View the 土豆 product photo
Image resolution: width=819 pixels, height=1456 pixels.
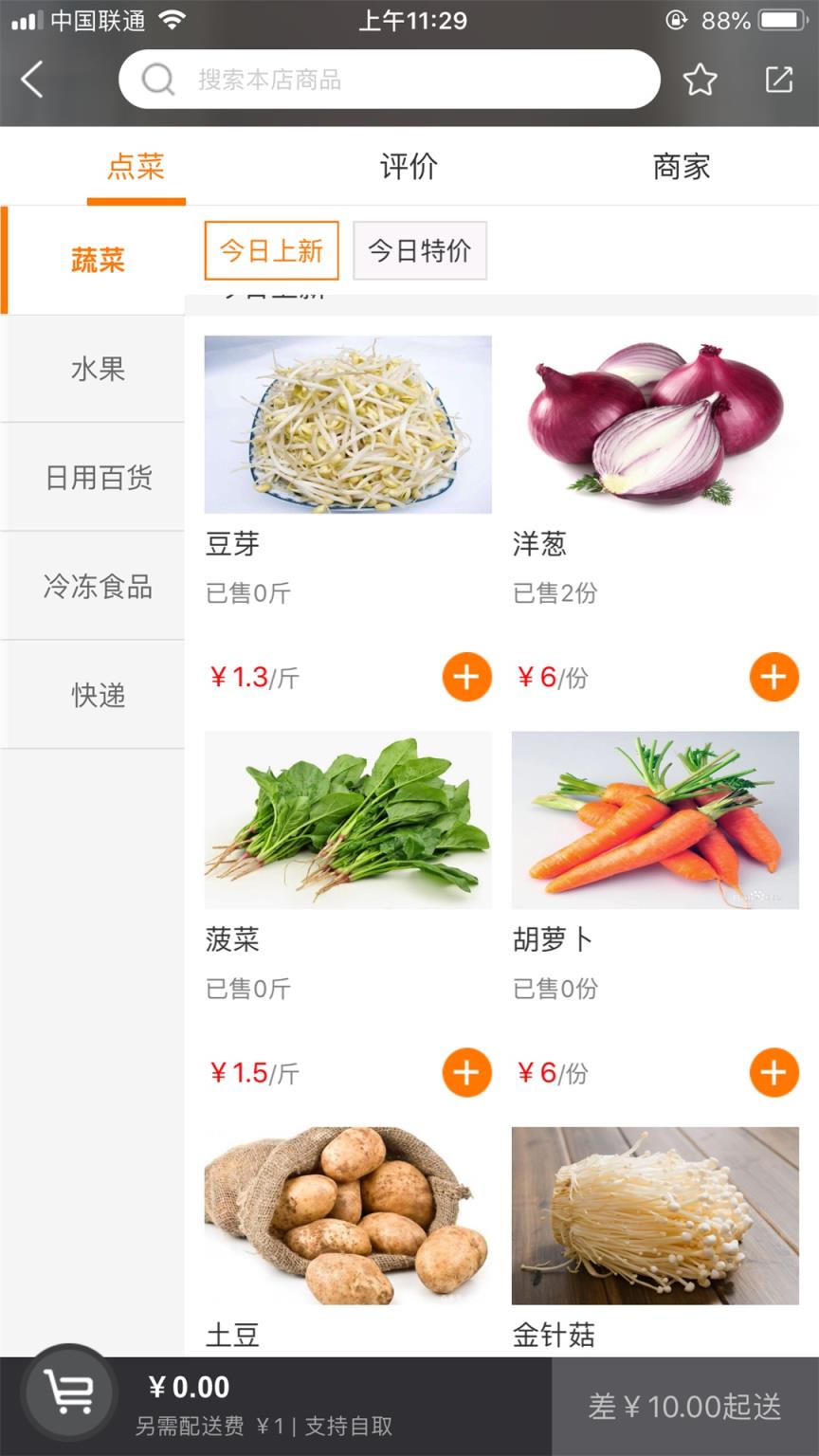(347, 1214)
